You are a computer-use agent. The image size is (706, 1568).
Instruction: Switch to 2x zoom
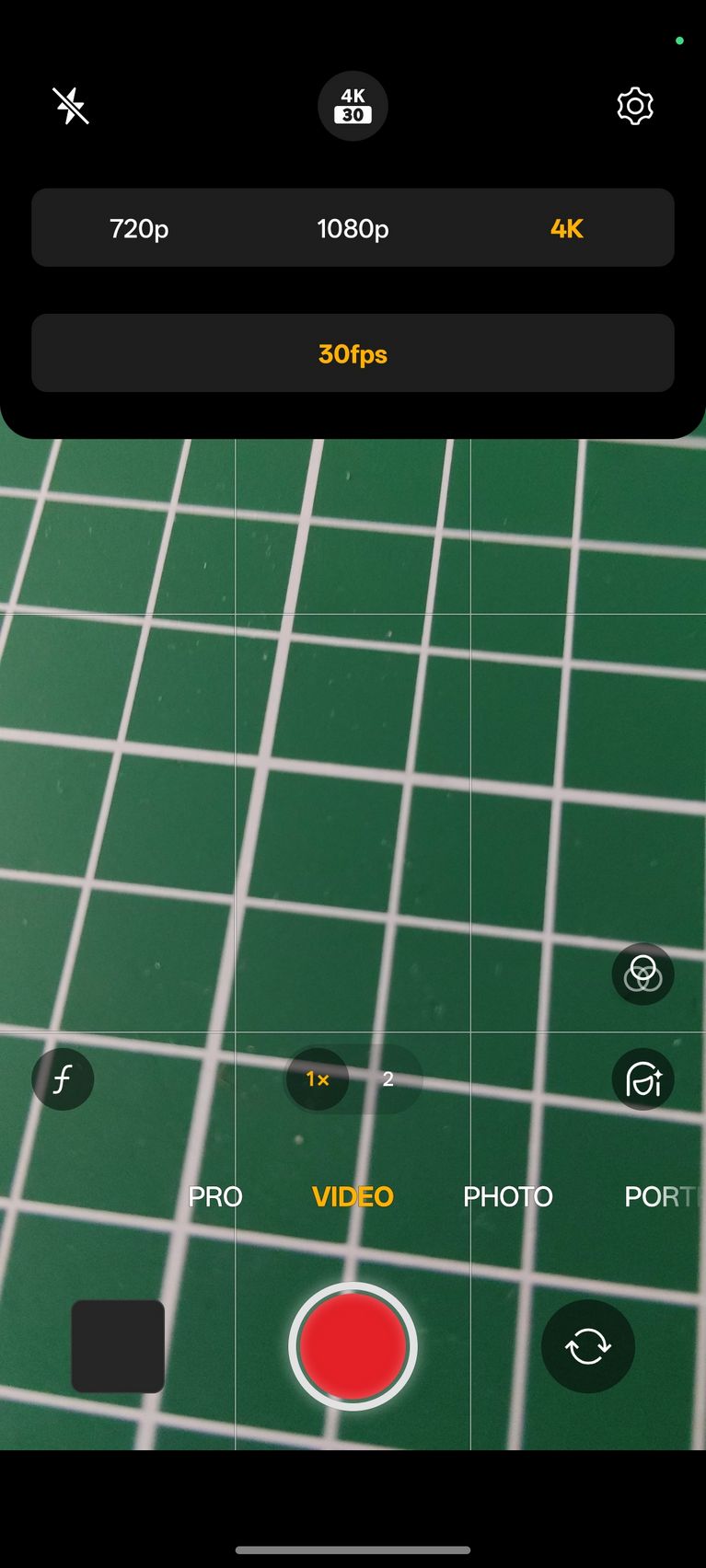tap(388, 1078)
